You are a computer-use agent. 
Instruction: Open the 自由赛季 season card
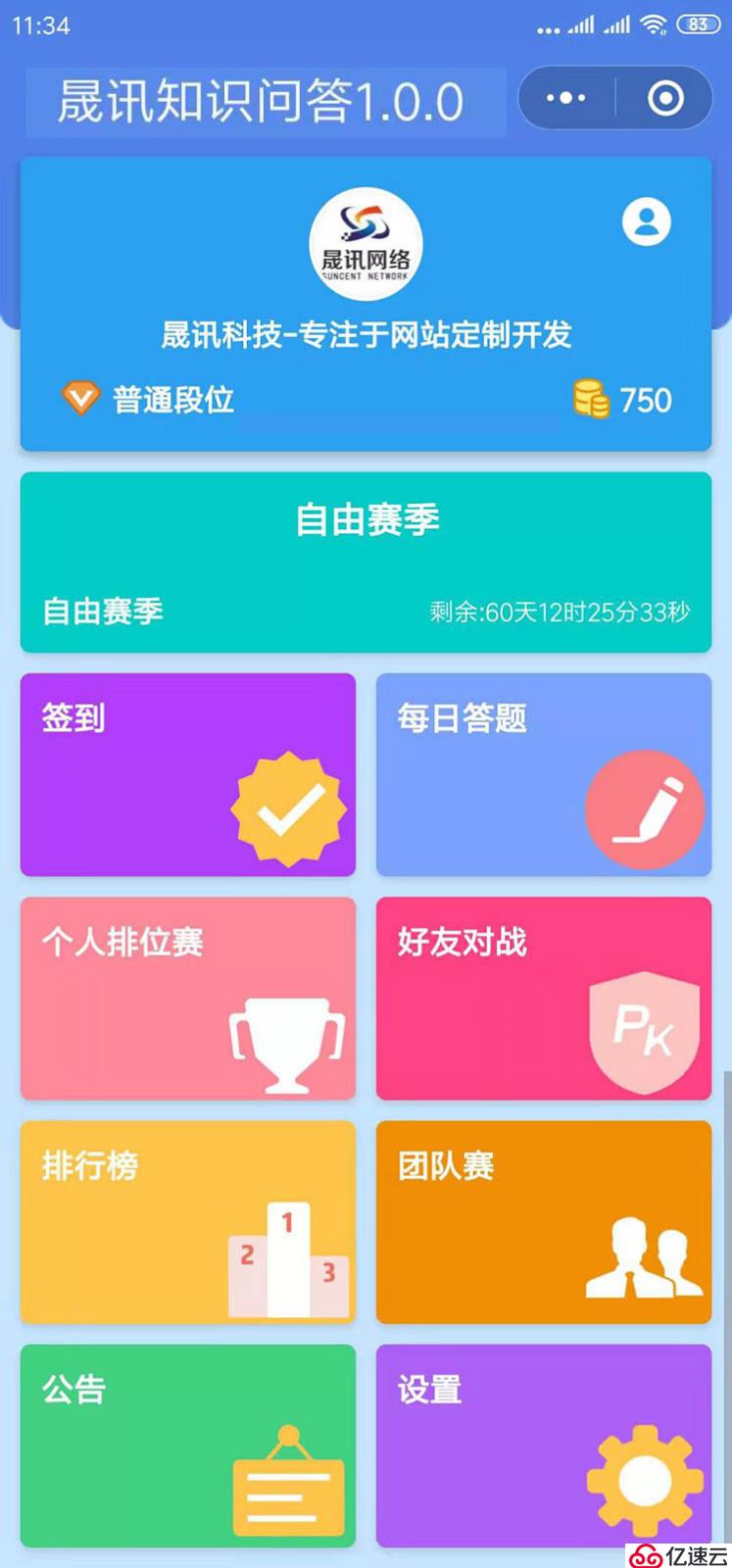click(x=366, y=562)
